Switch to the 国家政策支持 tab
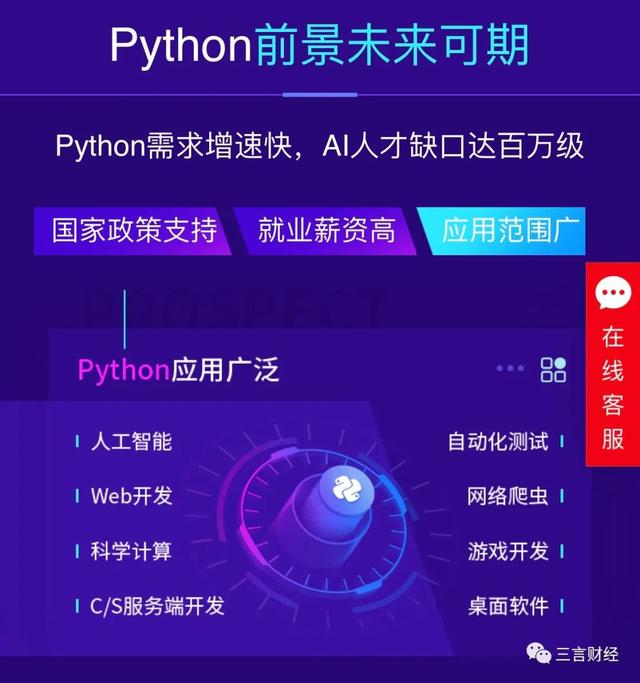640x683 pixels. click(x=134, y=231)
